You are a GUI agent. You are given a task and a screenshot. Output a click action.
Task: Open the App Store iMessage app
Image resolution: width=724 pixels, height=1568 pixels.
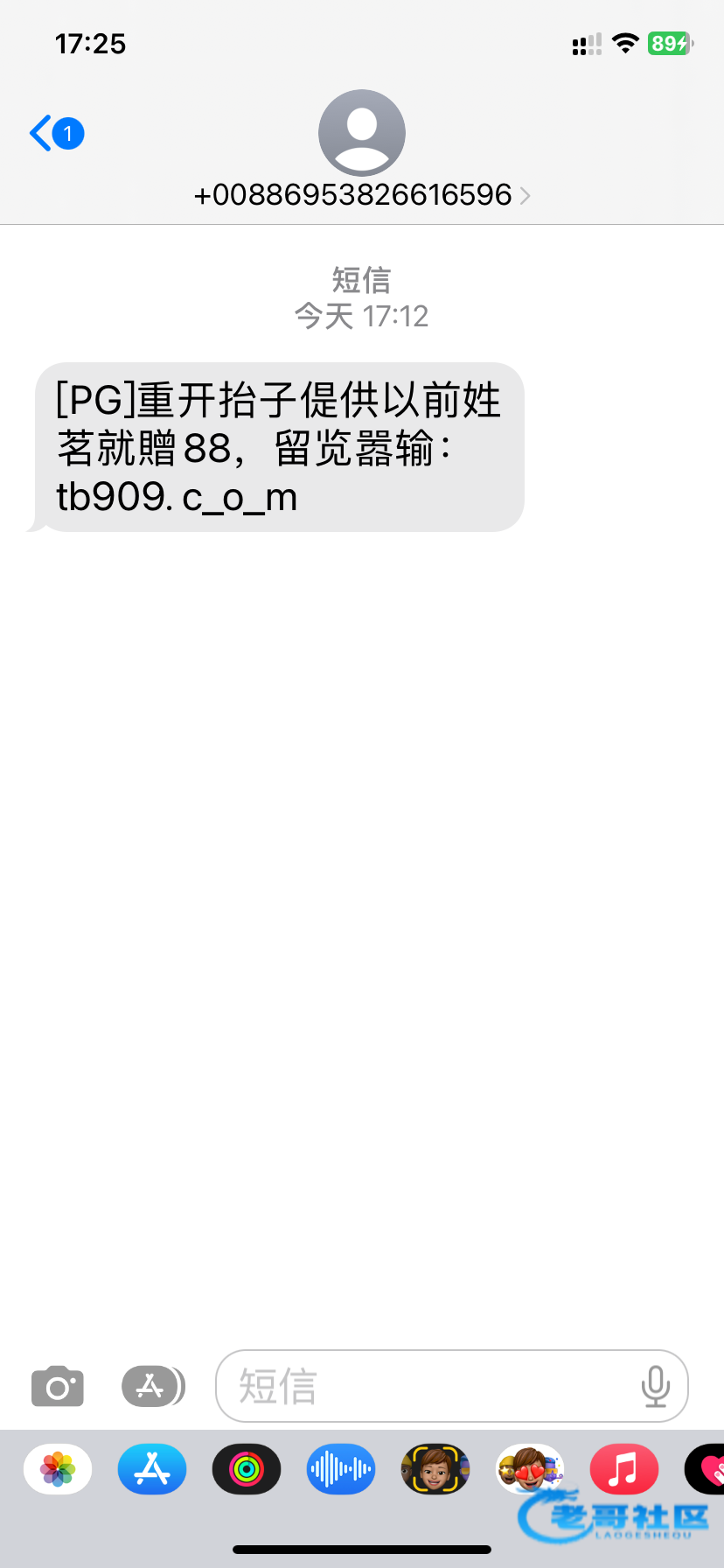tap(152, 1469)
